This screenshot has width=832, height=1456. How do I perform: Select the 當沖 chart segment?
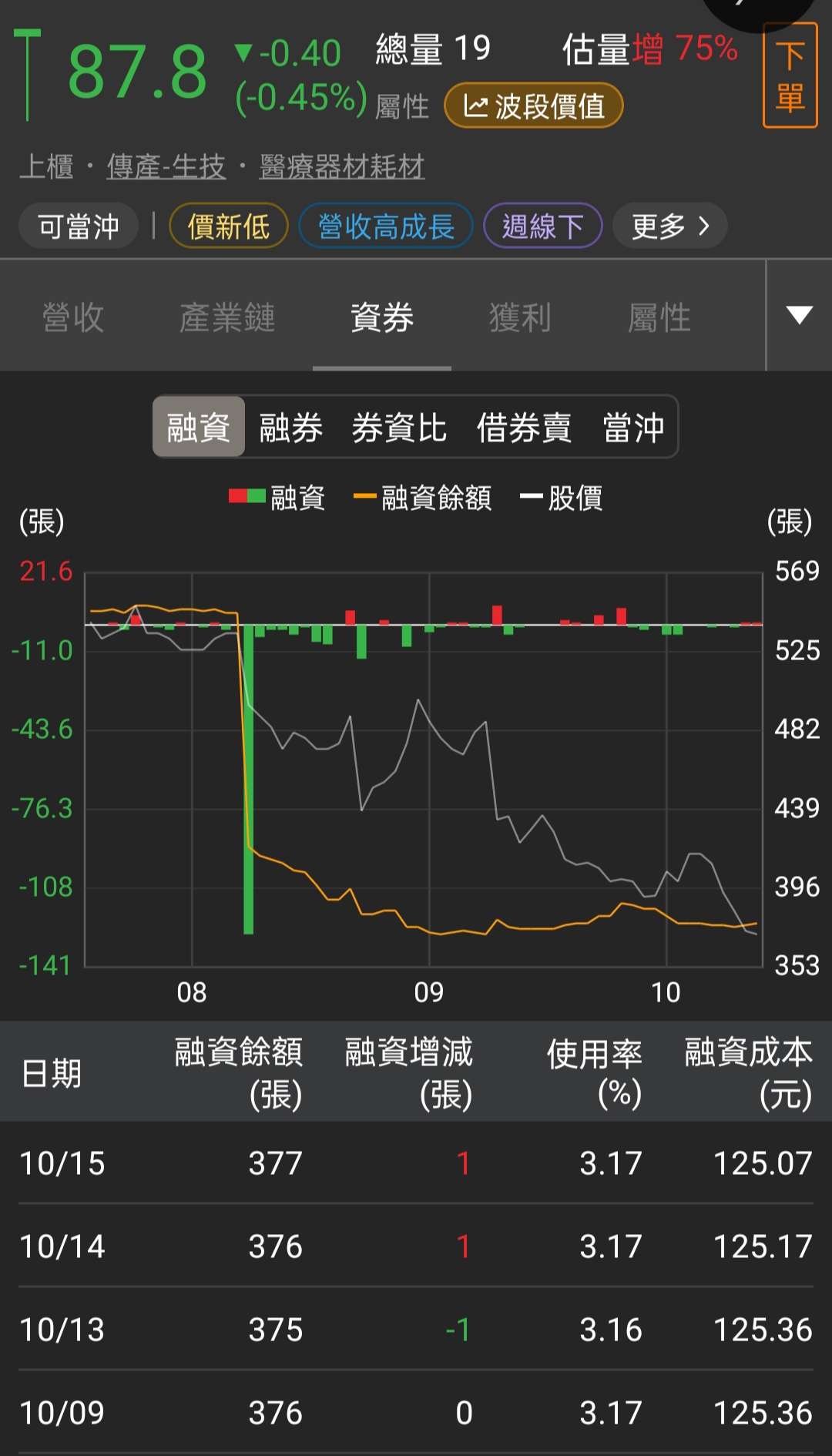click(633, 428)
